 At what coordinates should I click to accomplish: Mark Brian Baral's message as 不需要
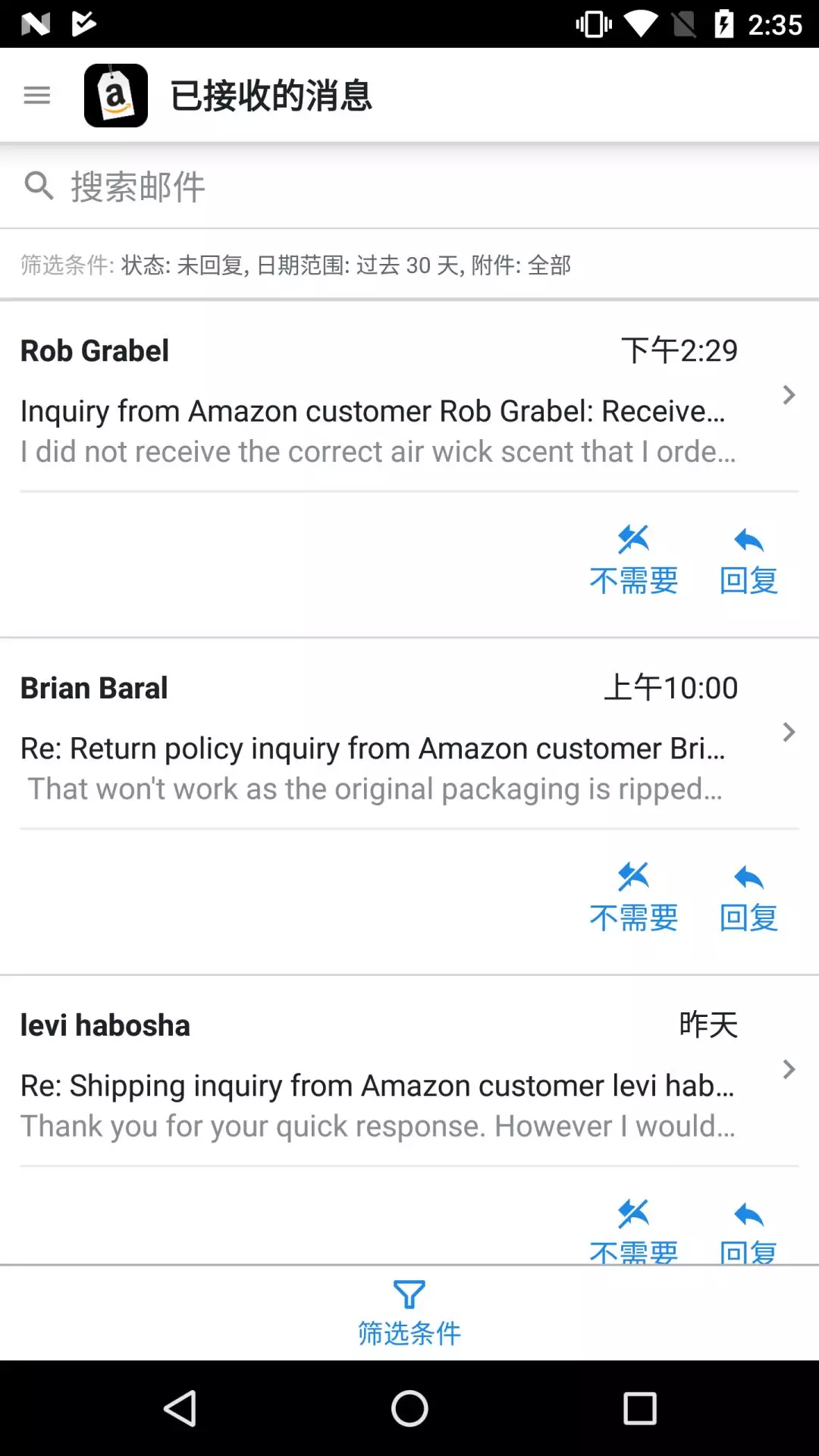(x=633, y=898)
